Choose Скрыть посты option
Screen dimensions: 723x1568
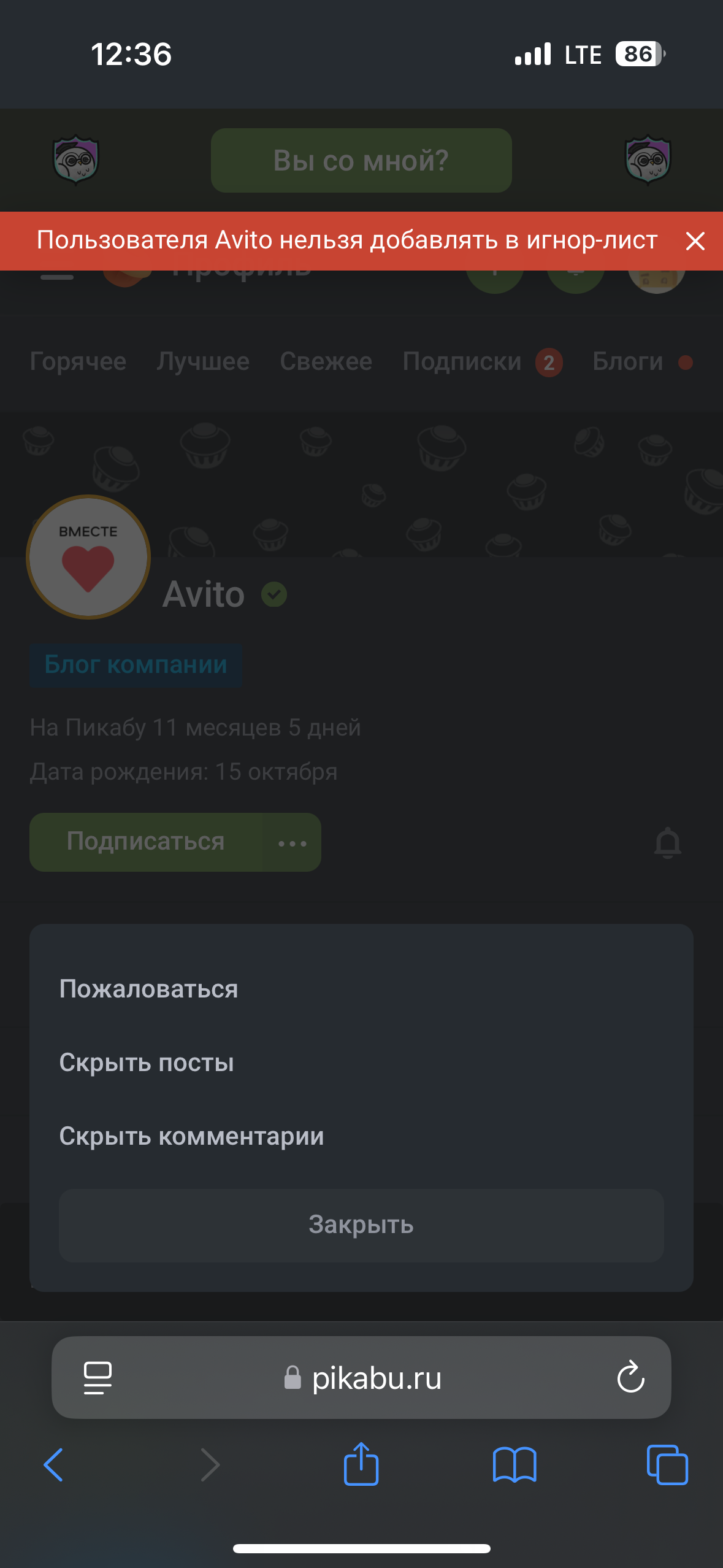(147, 1063)
